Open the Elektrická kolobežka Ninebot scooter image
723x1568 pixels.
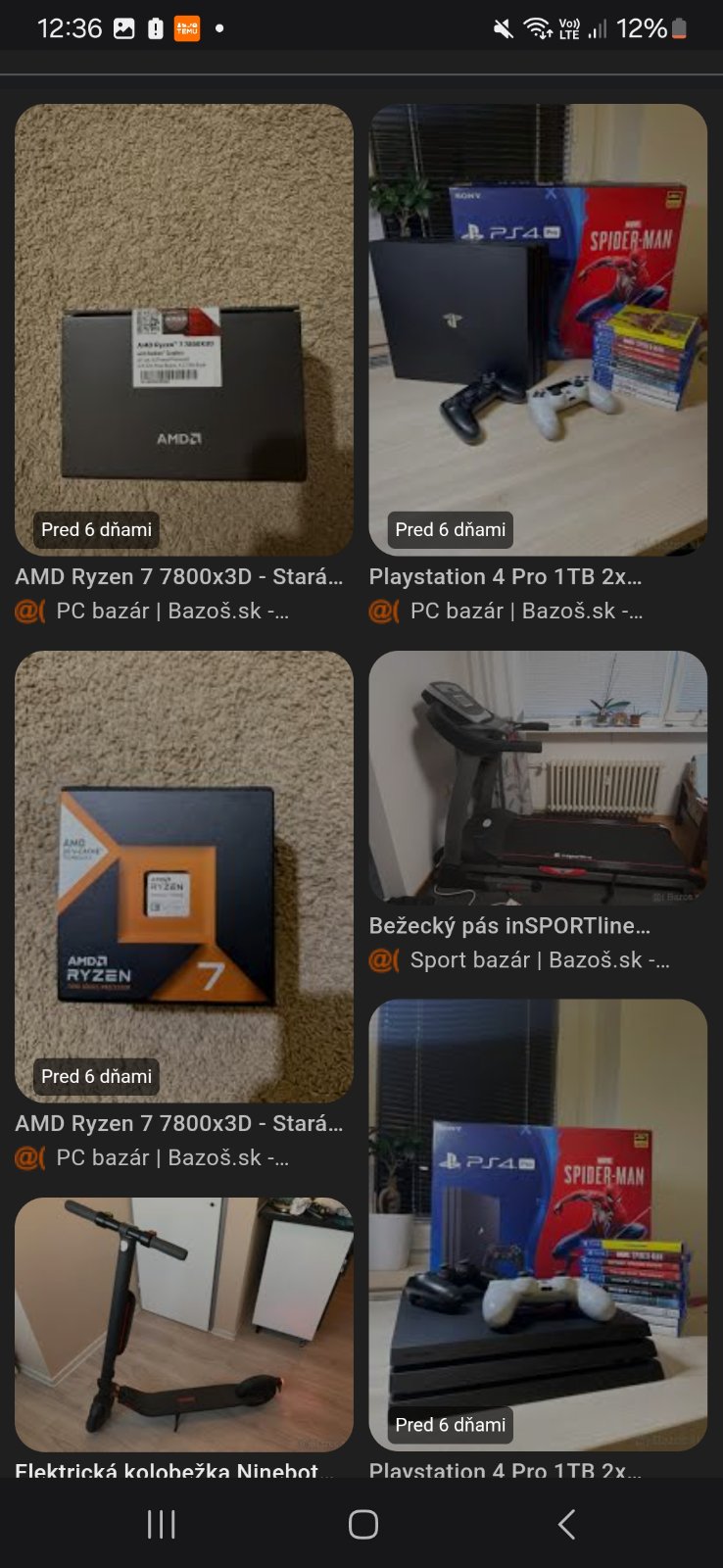183,1323
